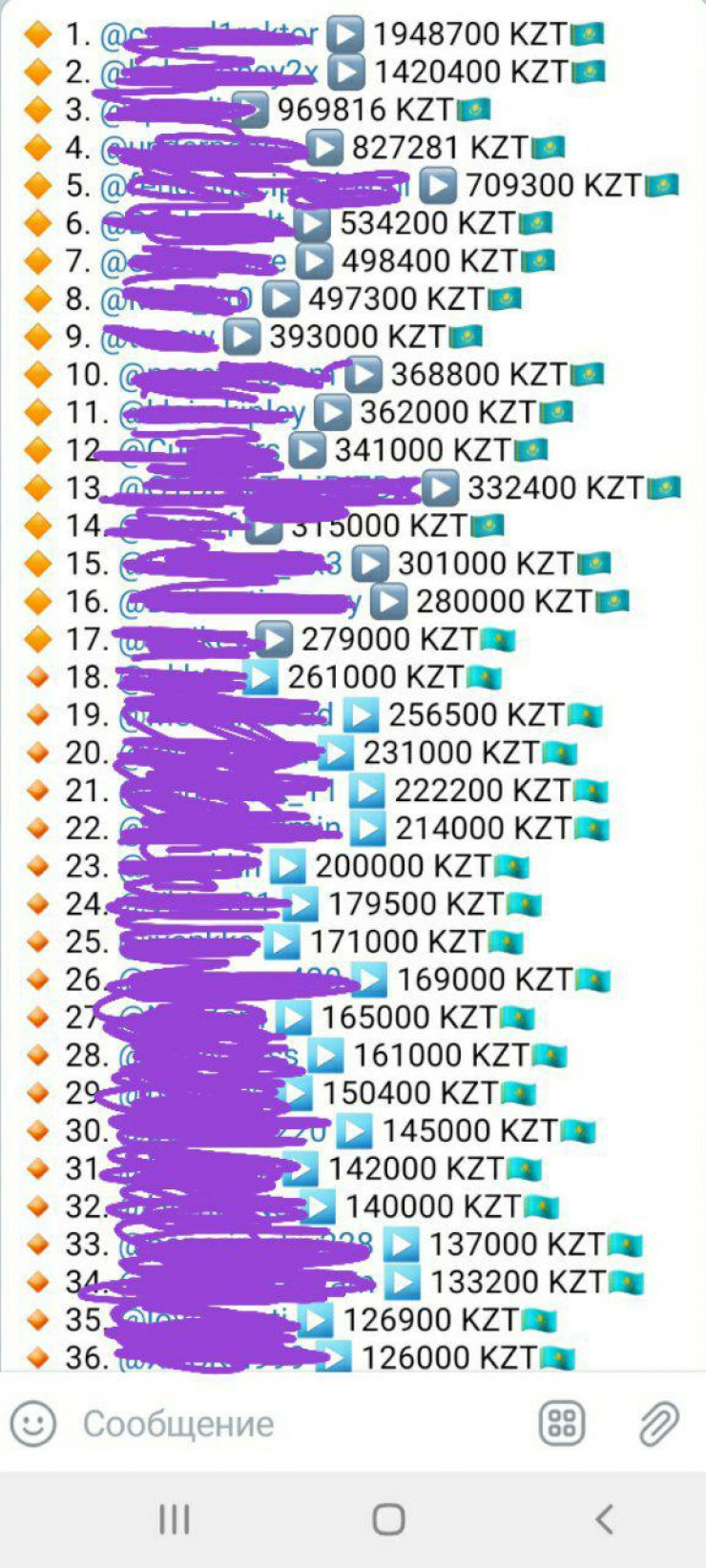Open the recent apps view
The width and height of the screenshot is (706, 1568).
tap(175, 1519)
